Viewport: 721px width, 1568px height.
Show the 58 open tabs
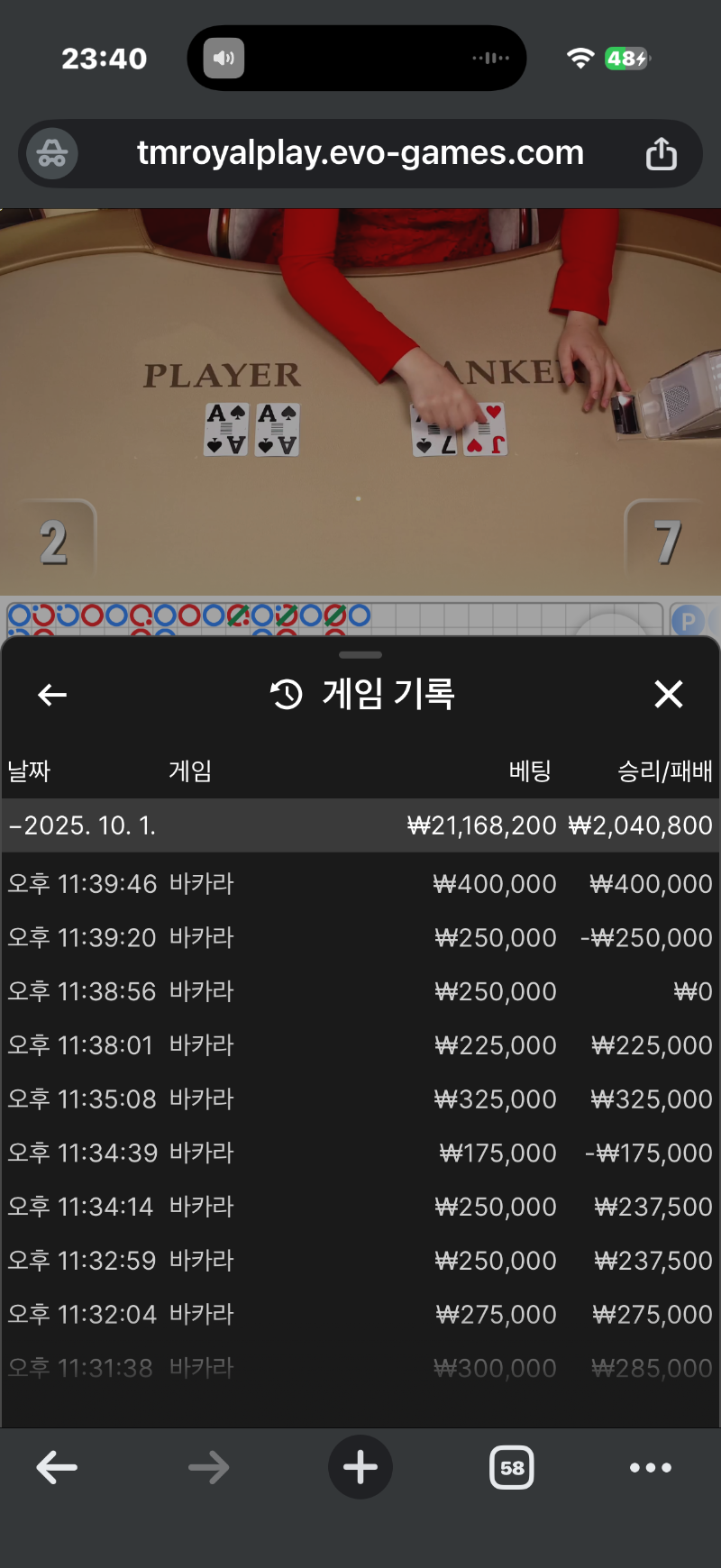[511, 1468]
